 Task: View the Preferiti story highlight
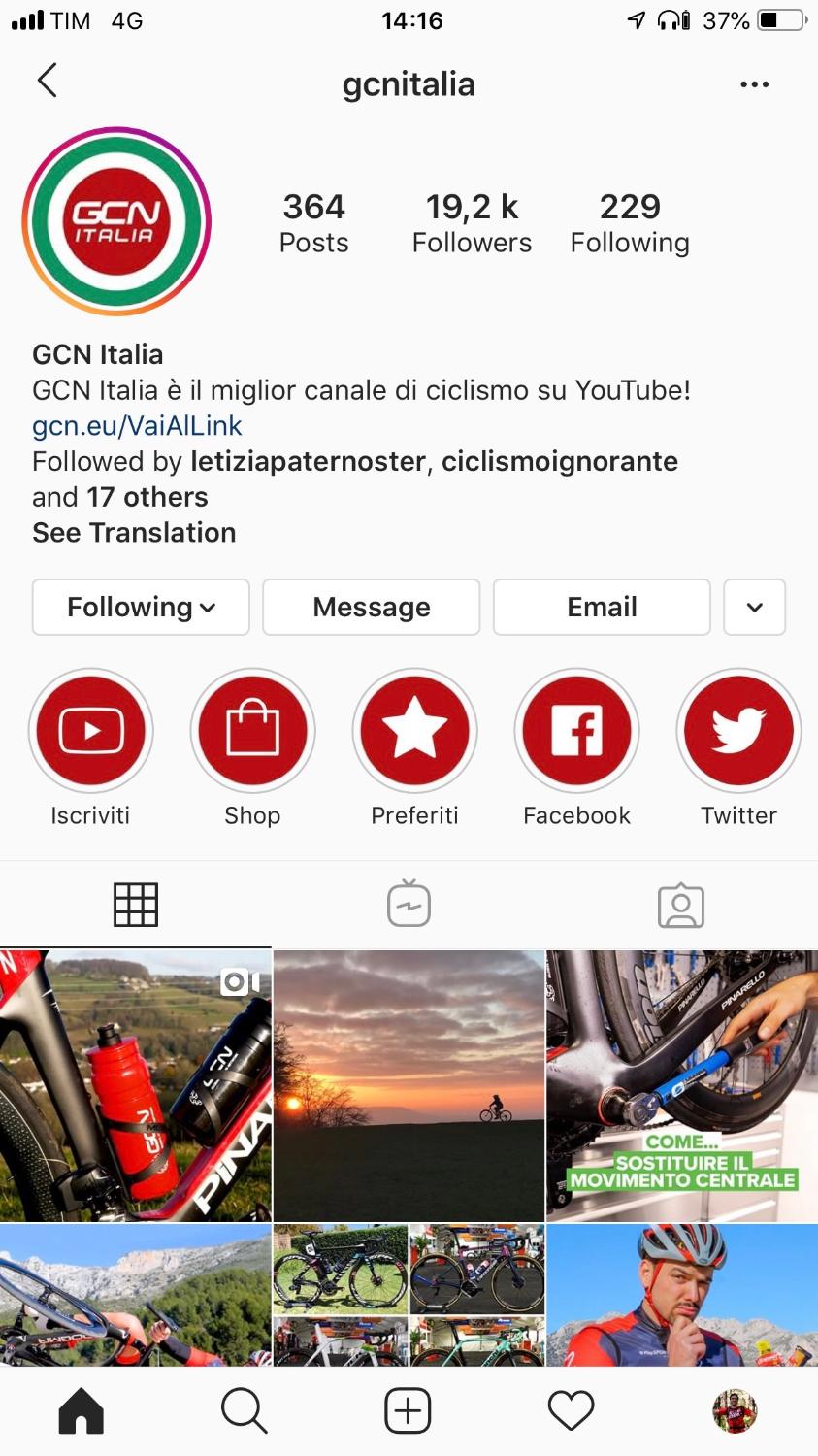tap(414, 731)
